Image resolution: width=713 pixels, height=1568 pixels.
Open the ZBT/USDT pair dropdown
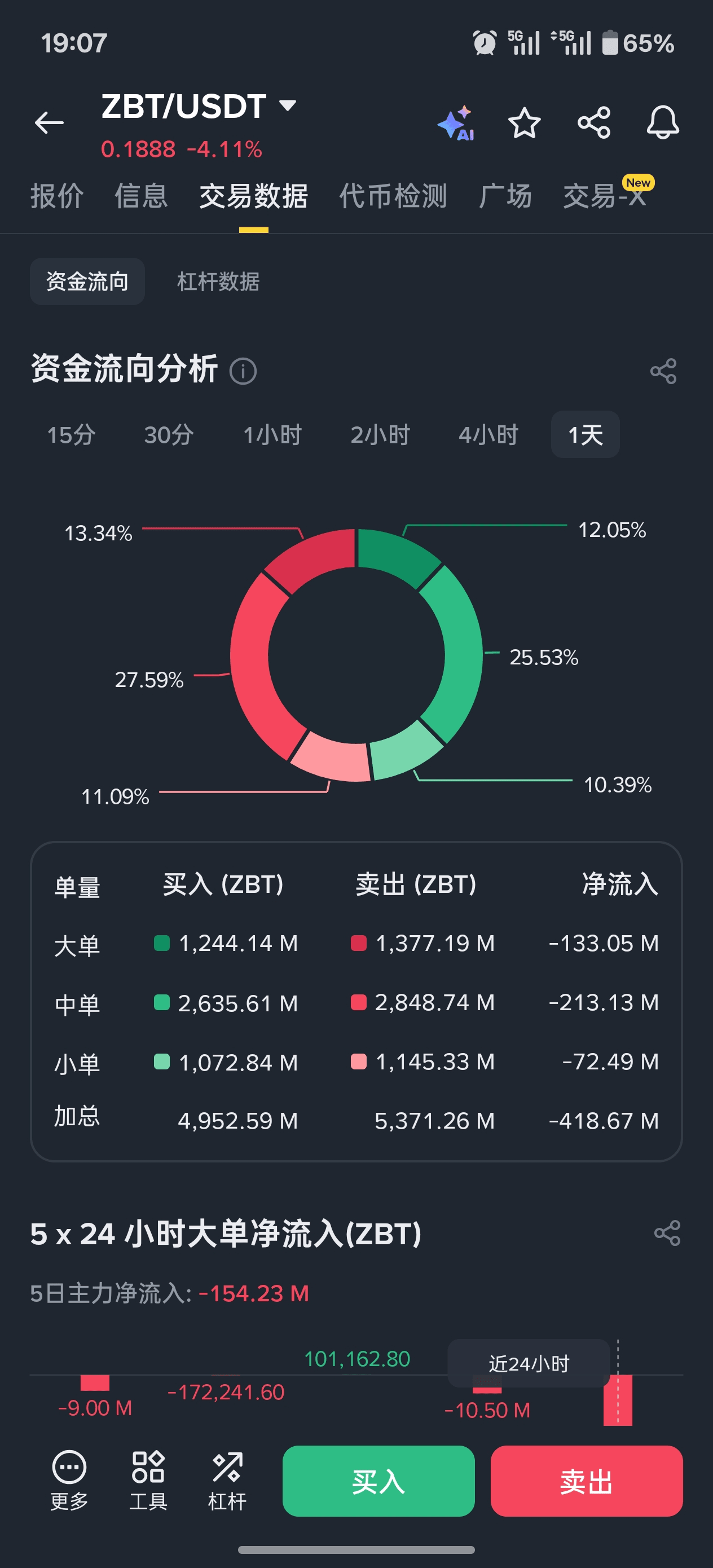tap(287, 105)
